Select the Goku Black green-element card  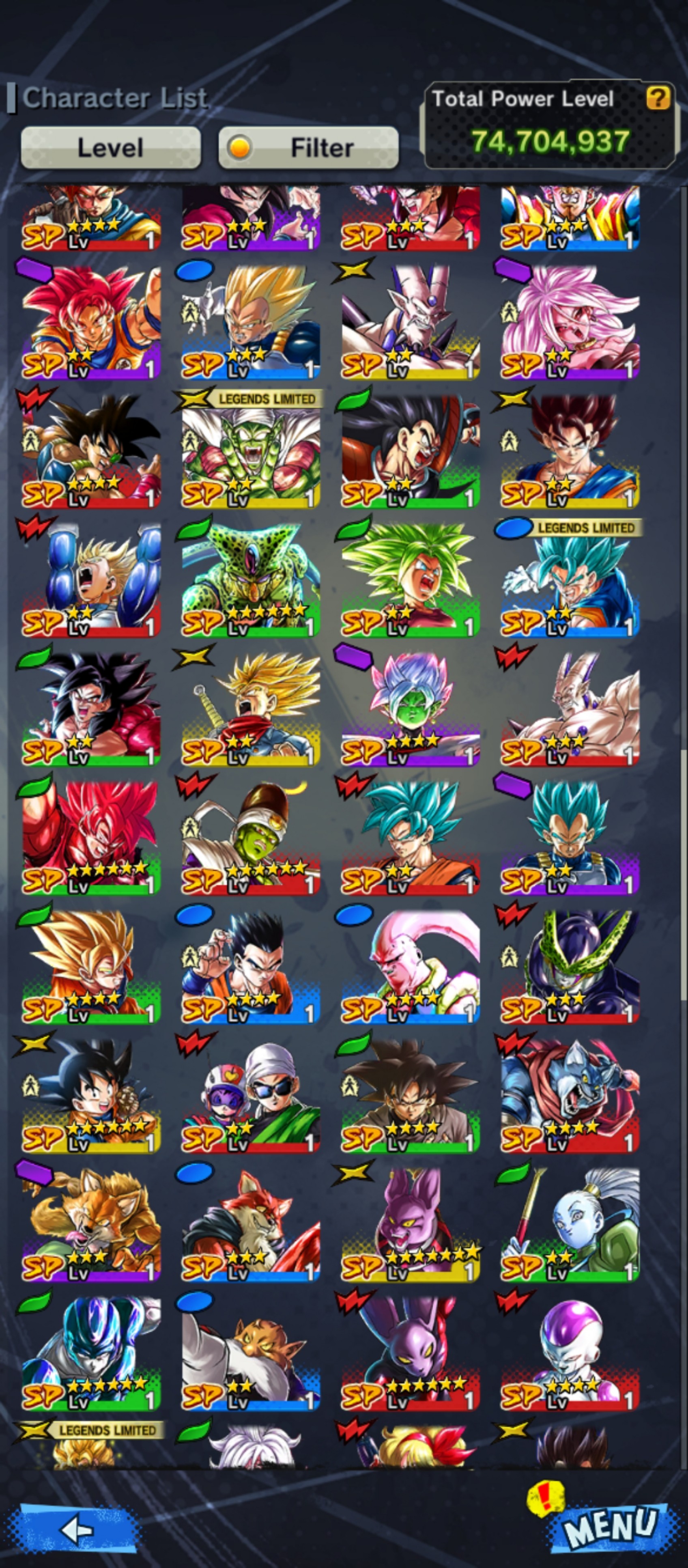coord(410,1094)
